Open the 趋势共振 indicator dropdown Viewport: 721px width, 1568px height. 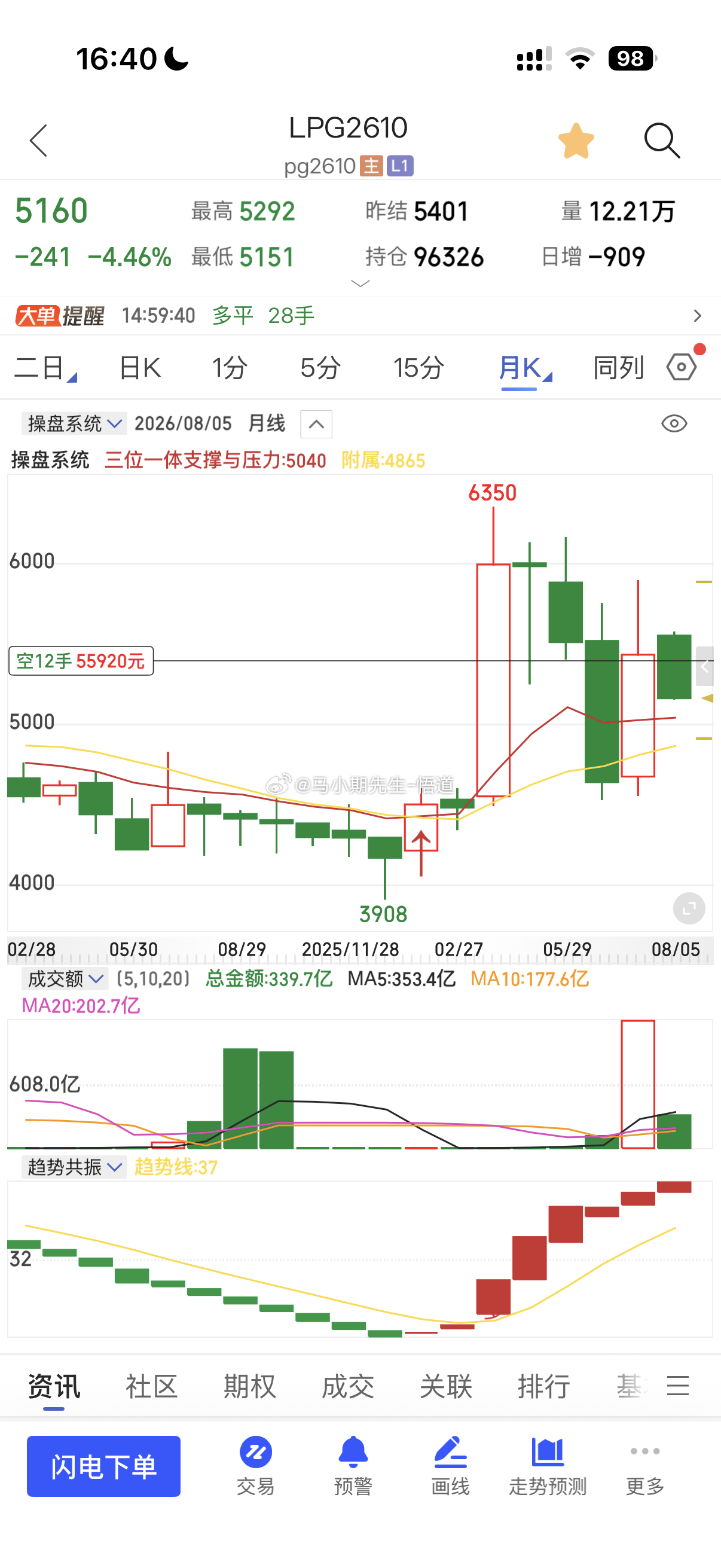coord(74,1167)
